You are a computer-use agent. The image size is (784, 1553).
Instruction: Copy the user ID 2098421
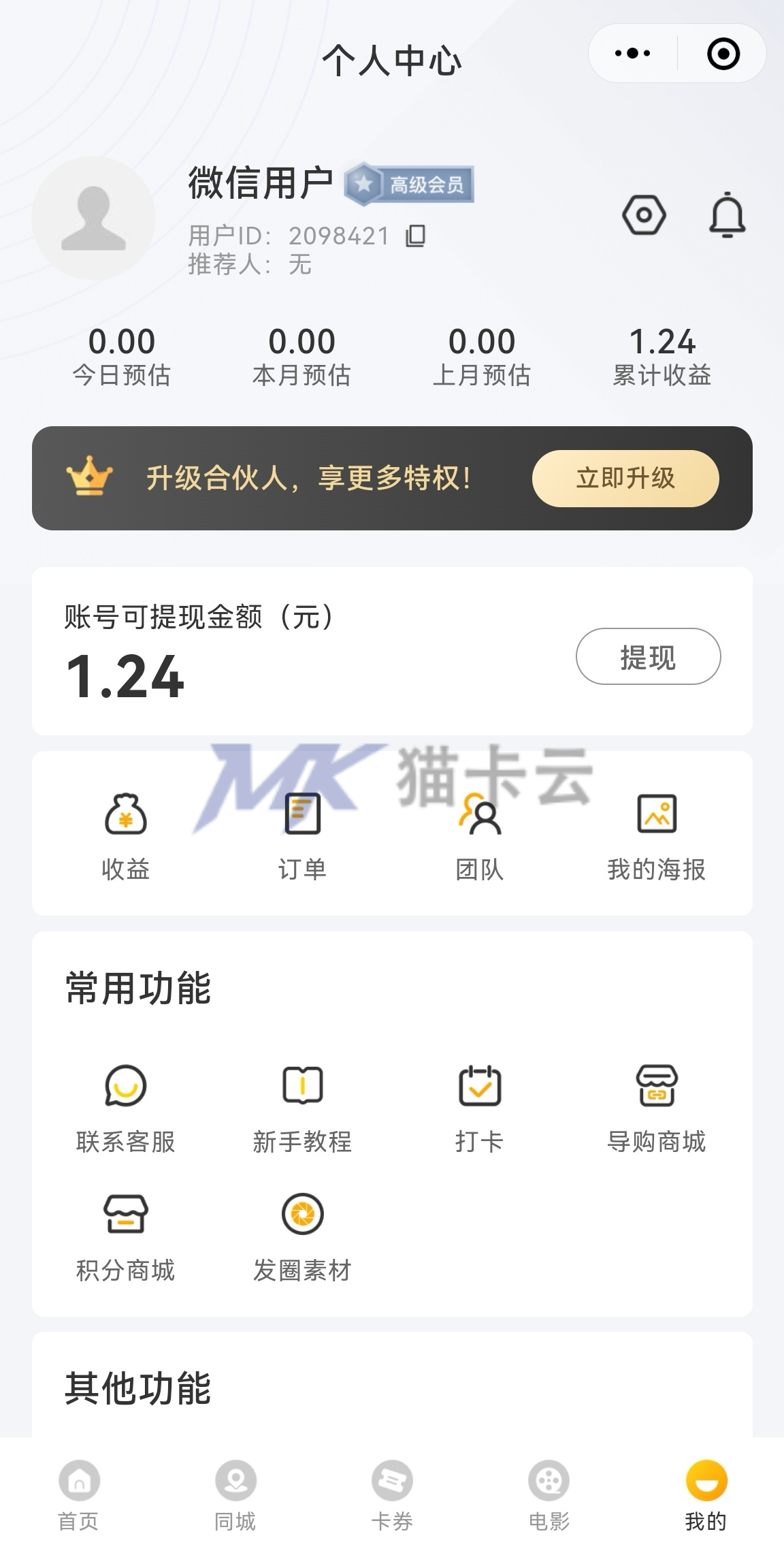click(416, 236)
